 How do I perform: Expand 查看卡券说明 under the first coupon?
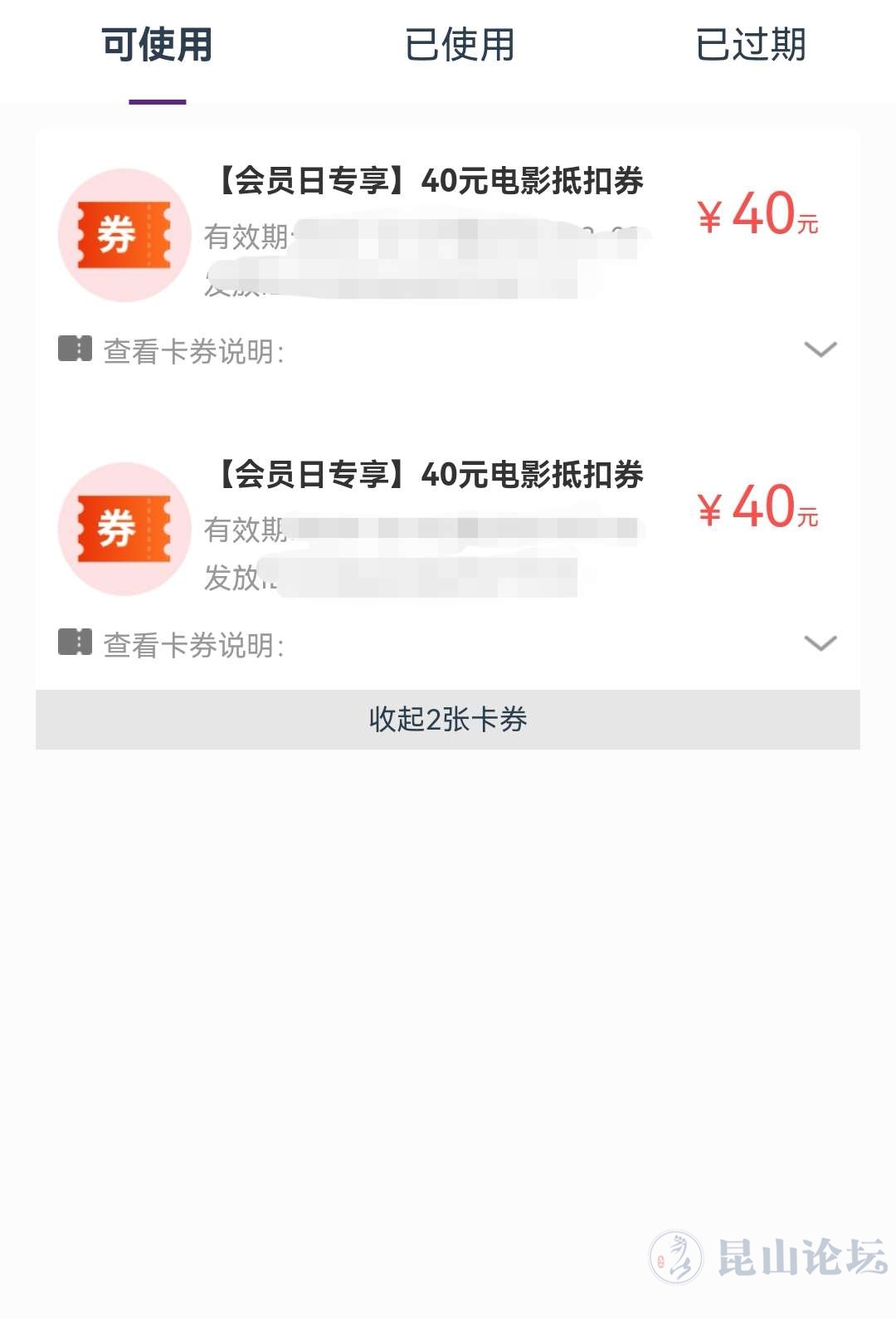pos(820,349)
